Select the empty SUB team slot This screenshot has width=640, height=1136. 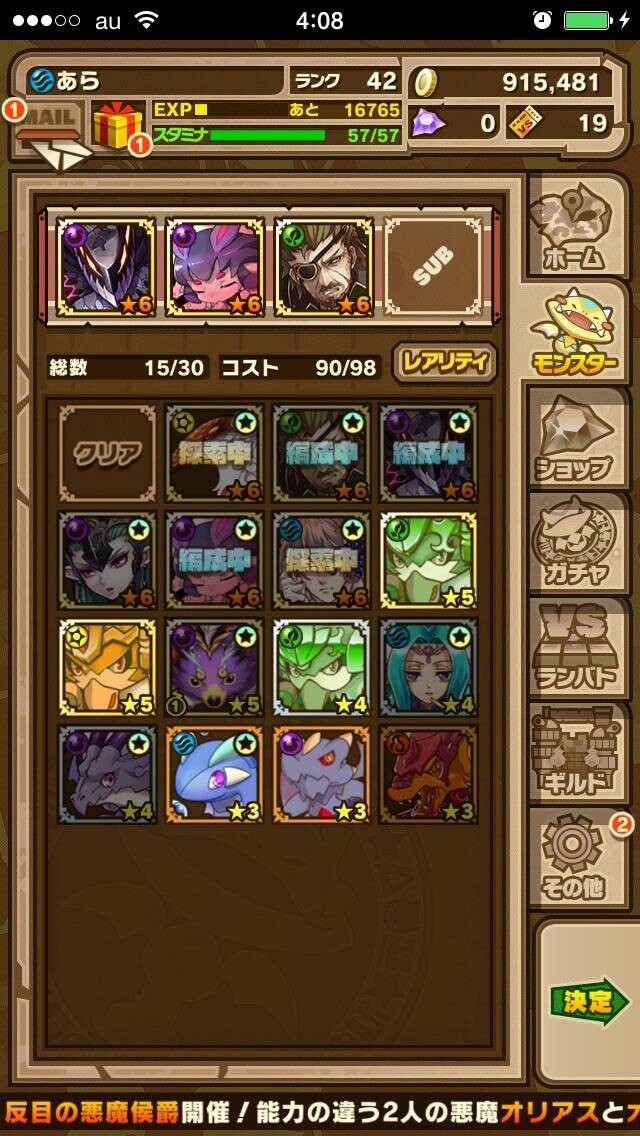point(433,266)
